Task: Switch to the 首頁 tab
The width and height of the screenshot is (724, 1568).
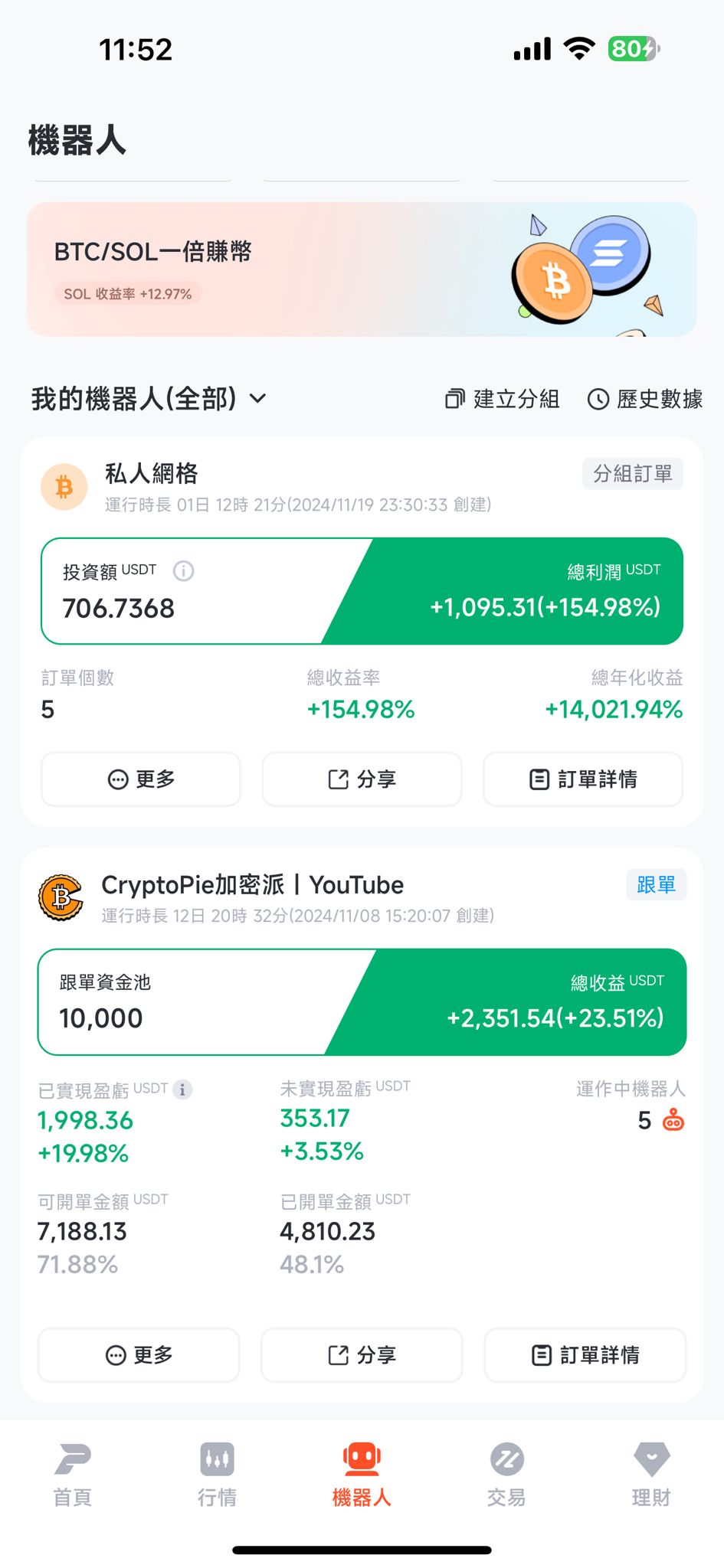Action: [x=73, y=1474]
